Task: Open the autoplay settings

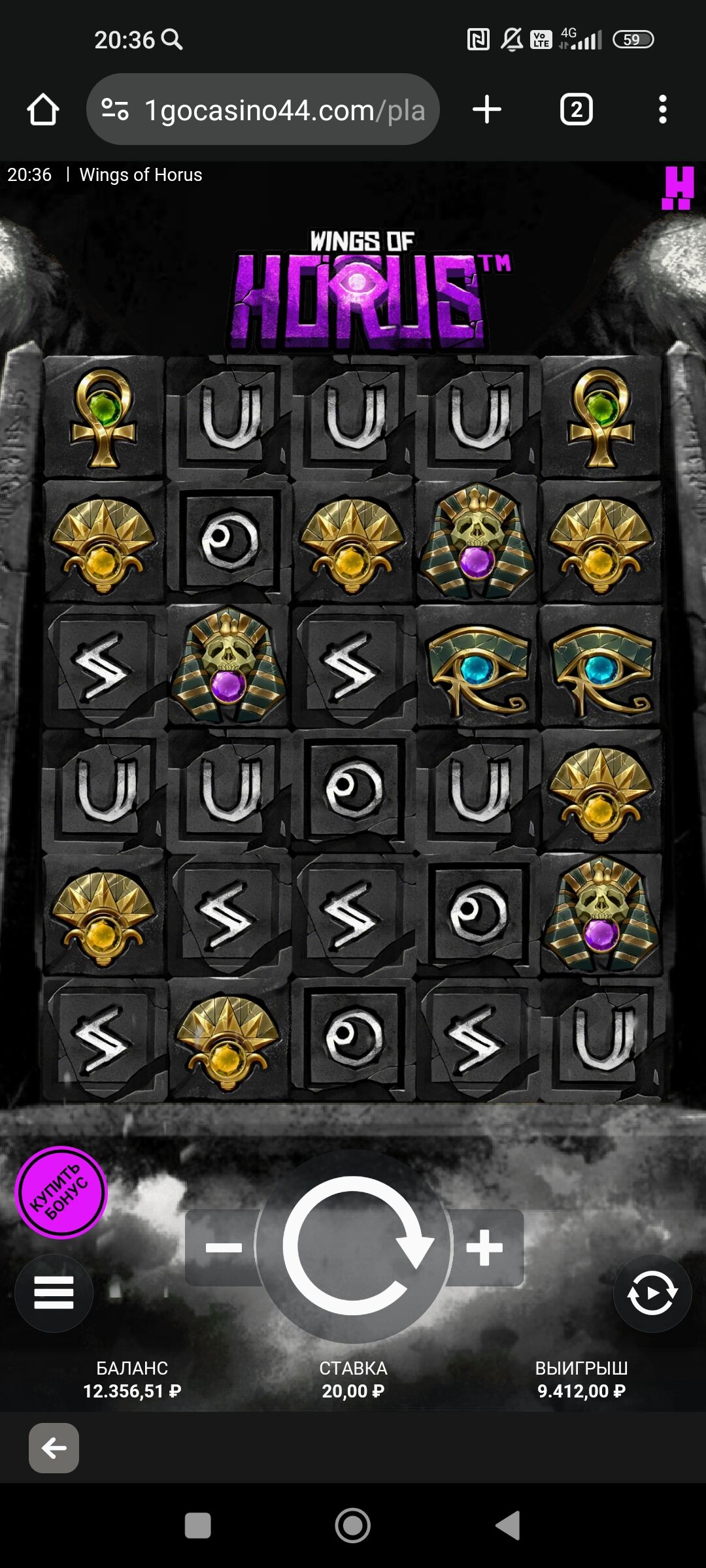Action: pos(652,1293)
